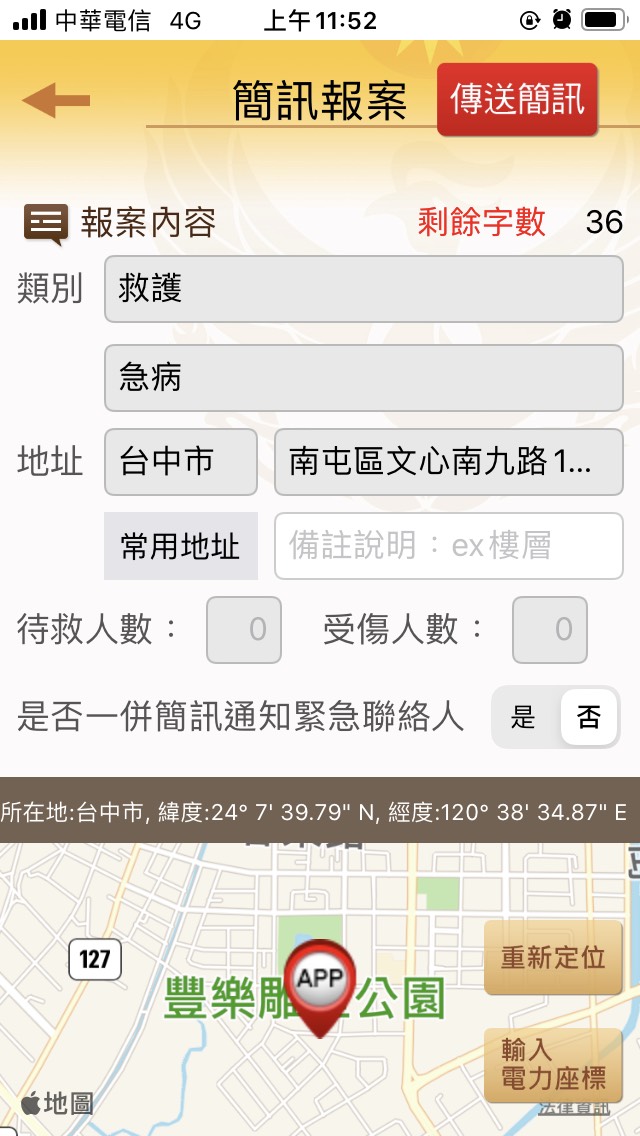Open 常用地址 saved addresses
The width and height of the screenshot is (640, 1136).
click(181, 546)
